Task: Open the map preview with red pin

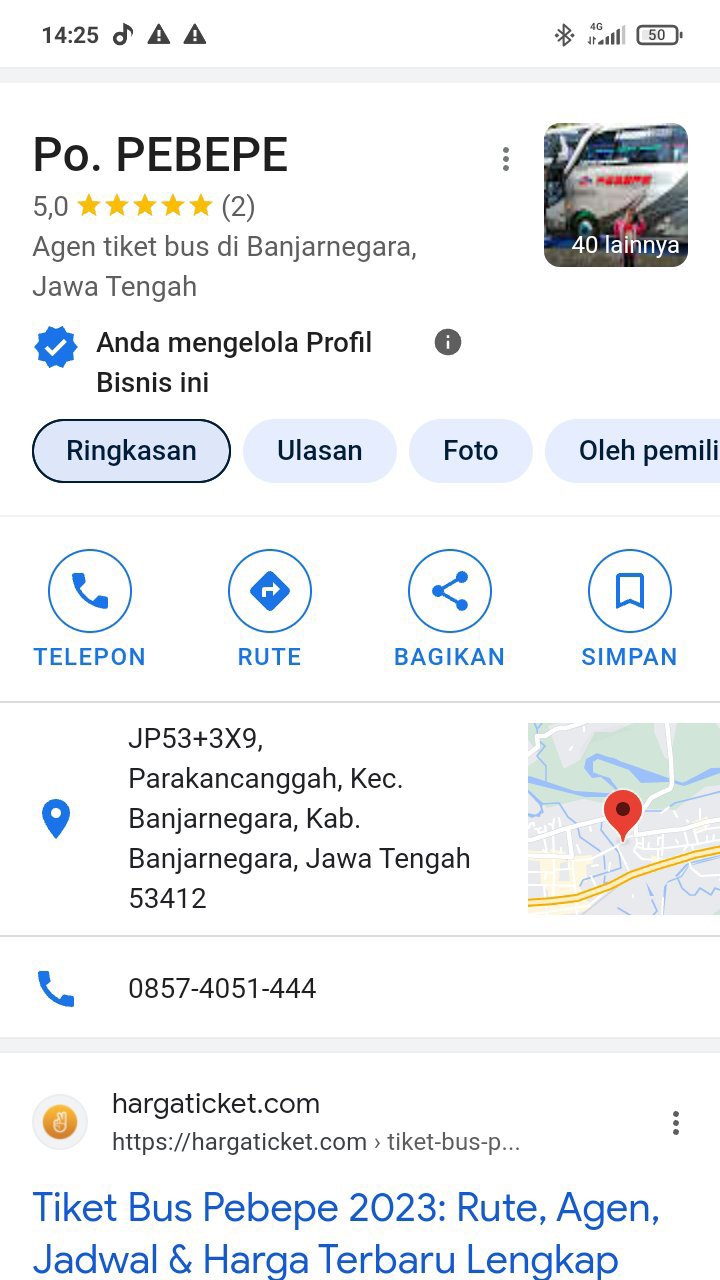Action: (623, 819)
